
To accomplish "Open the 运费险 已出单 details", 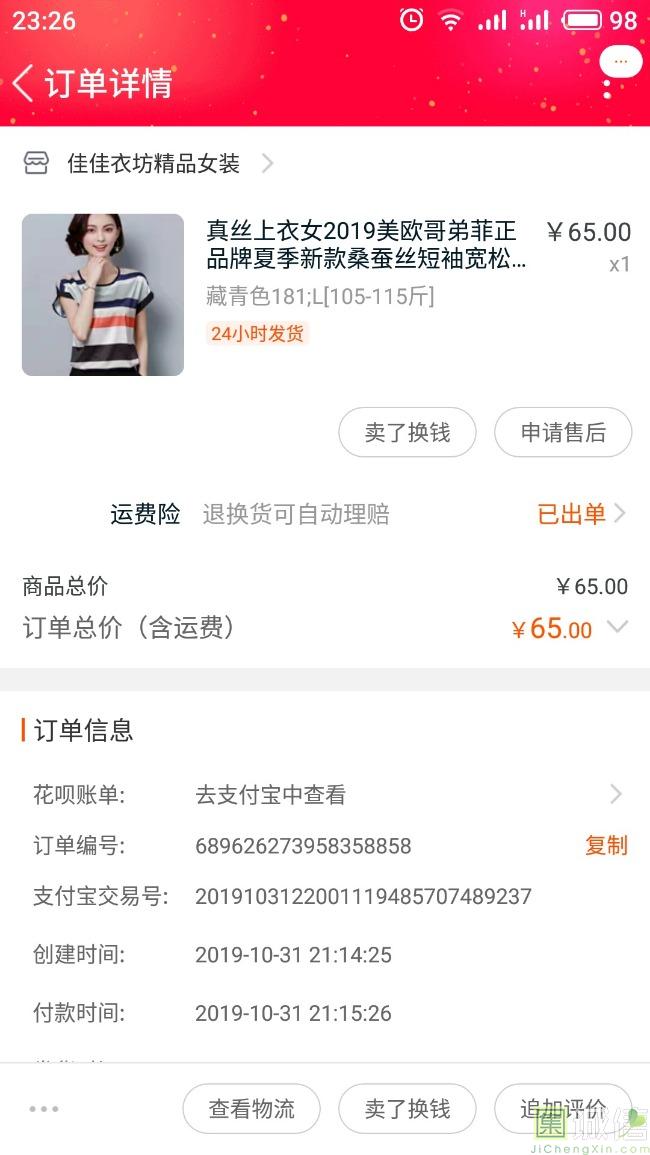I will point(581,514).
